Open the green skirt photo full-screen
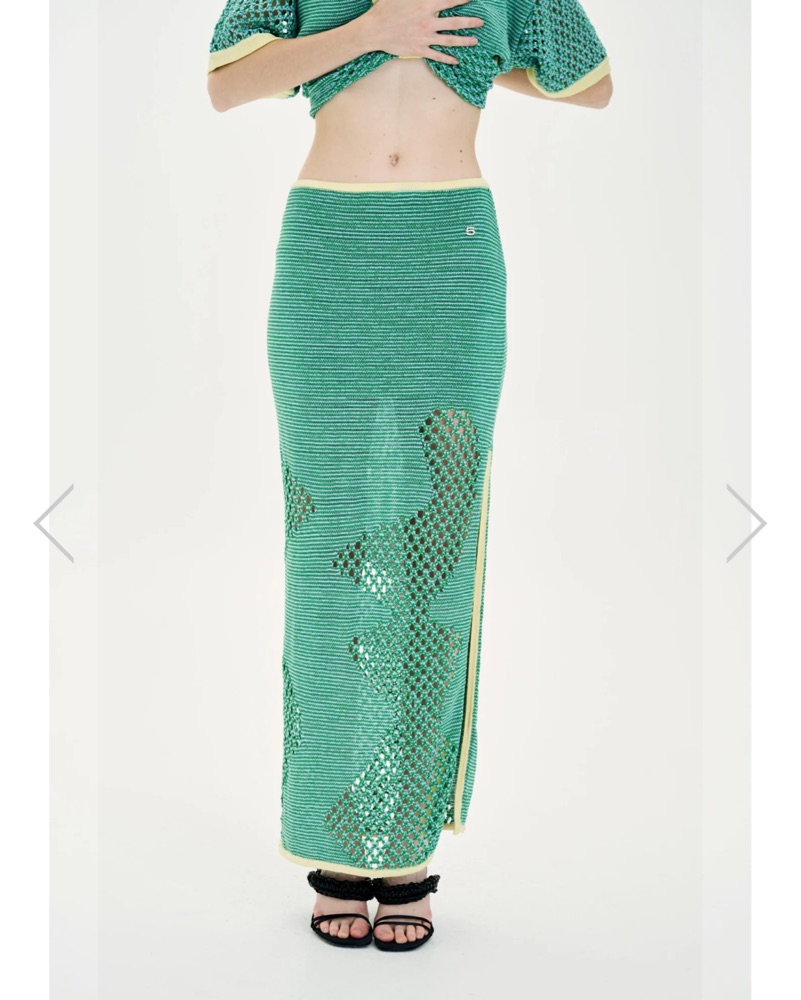This screenshot has height=1000, width=801. tap(400, 500)
